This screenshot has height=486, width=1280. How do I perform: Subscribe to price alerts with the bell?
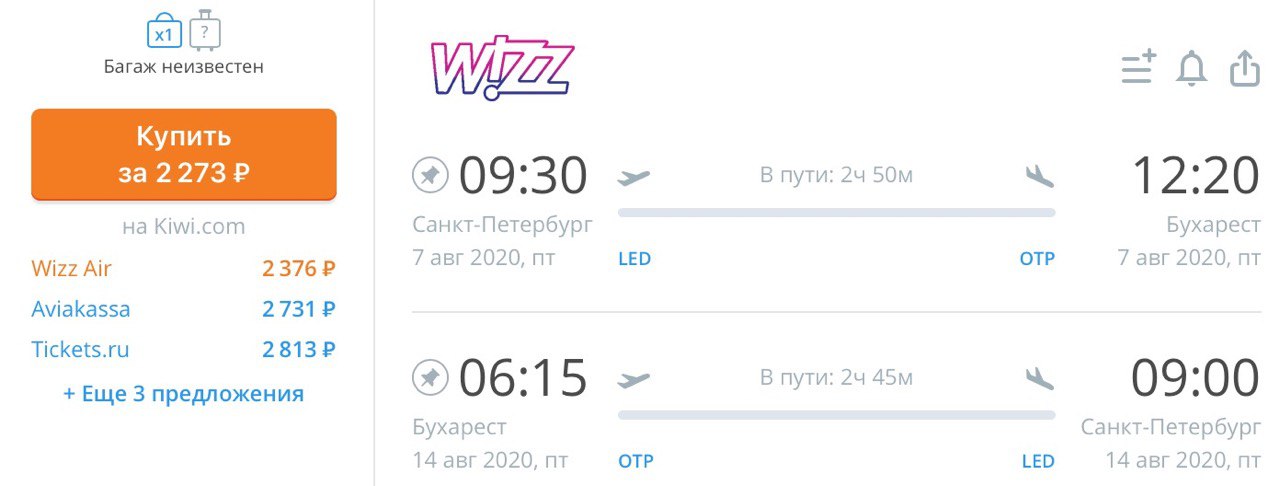point(1191,68)
